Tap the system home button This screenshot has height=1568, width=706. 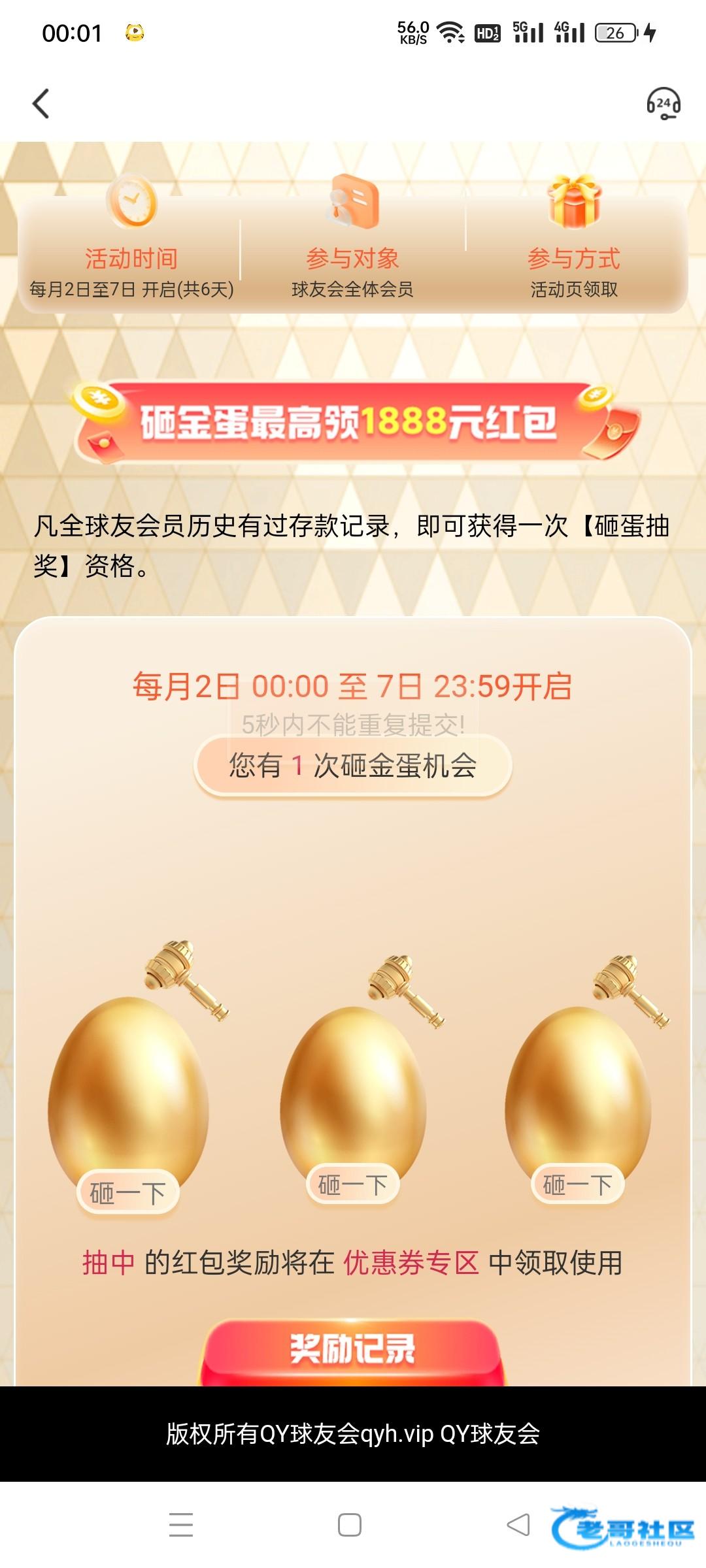[x=350, y=1525]
